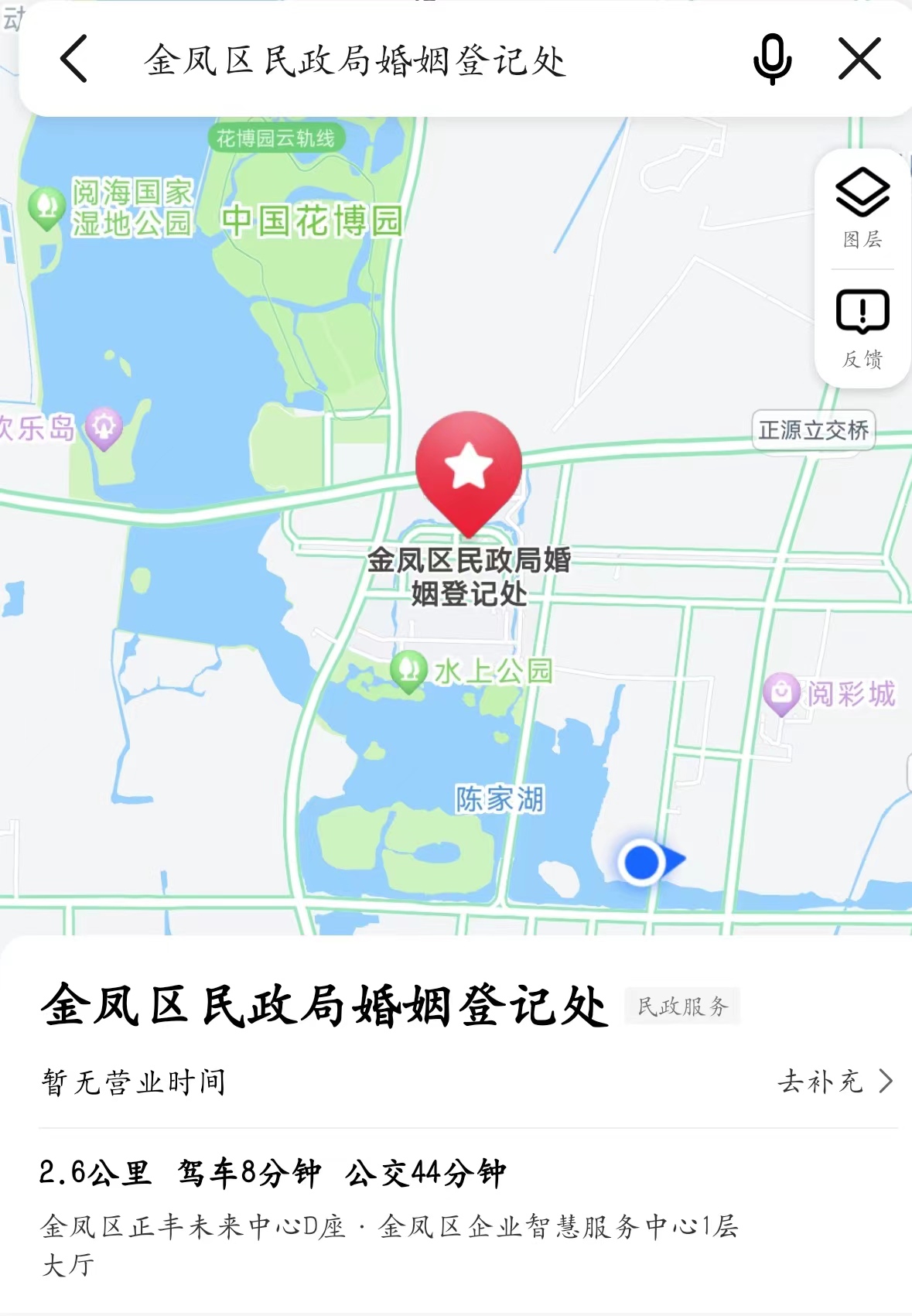Image resolution: width=912 pixels, height=1316 pixels.
Task: Start voice search with the microphone
Action: pos(772,59)
